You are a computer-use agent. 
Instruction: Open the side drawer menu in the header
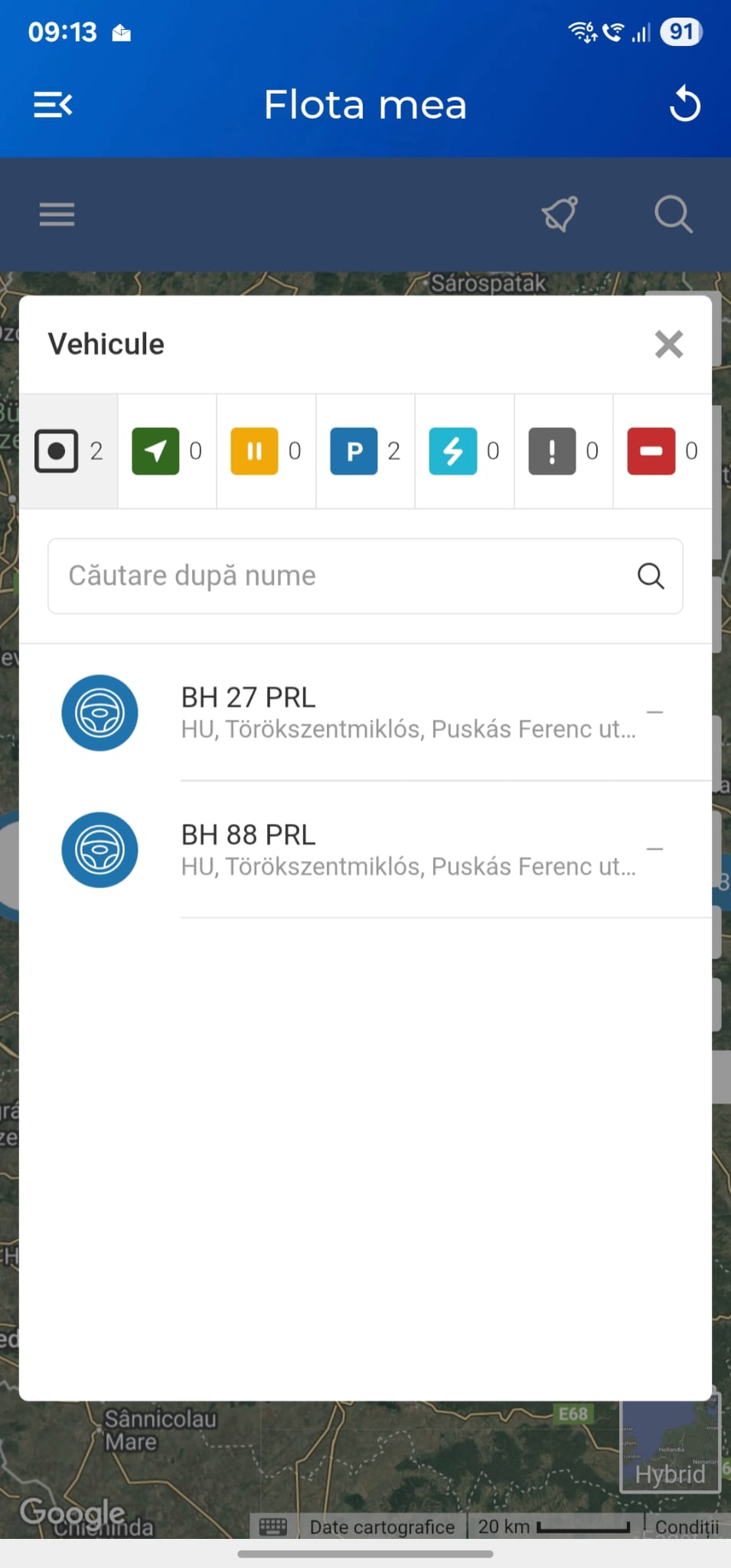pos(53,105)
